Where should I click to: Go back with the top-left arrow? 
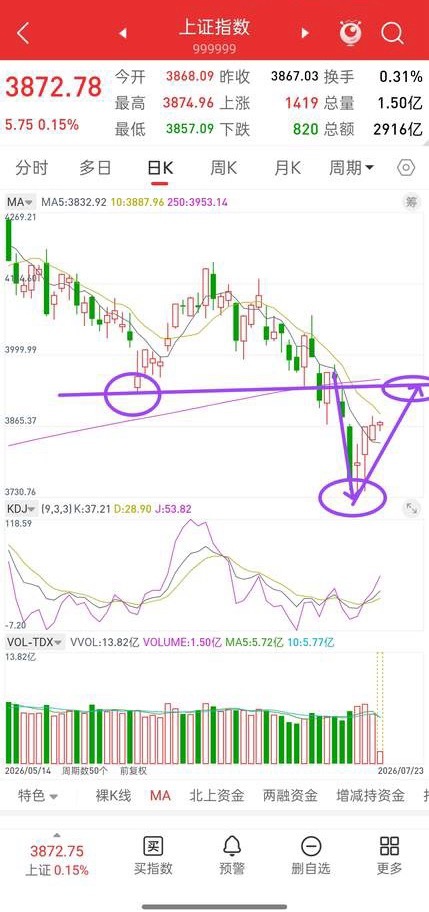point(23,33)
